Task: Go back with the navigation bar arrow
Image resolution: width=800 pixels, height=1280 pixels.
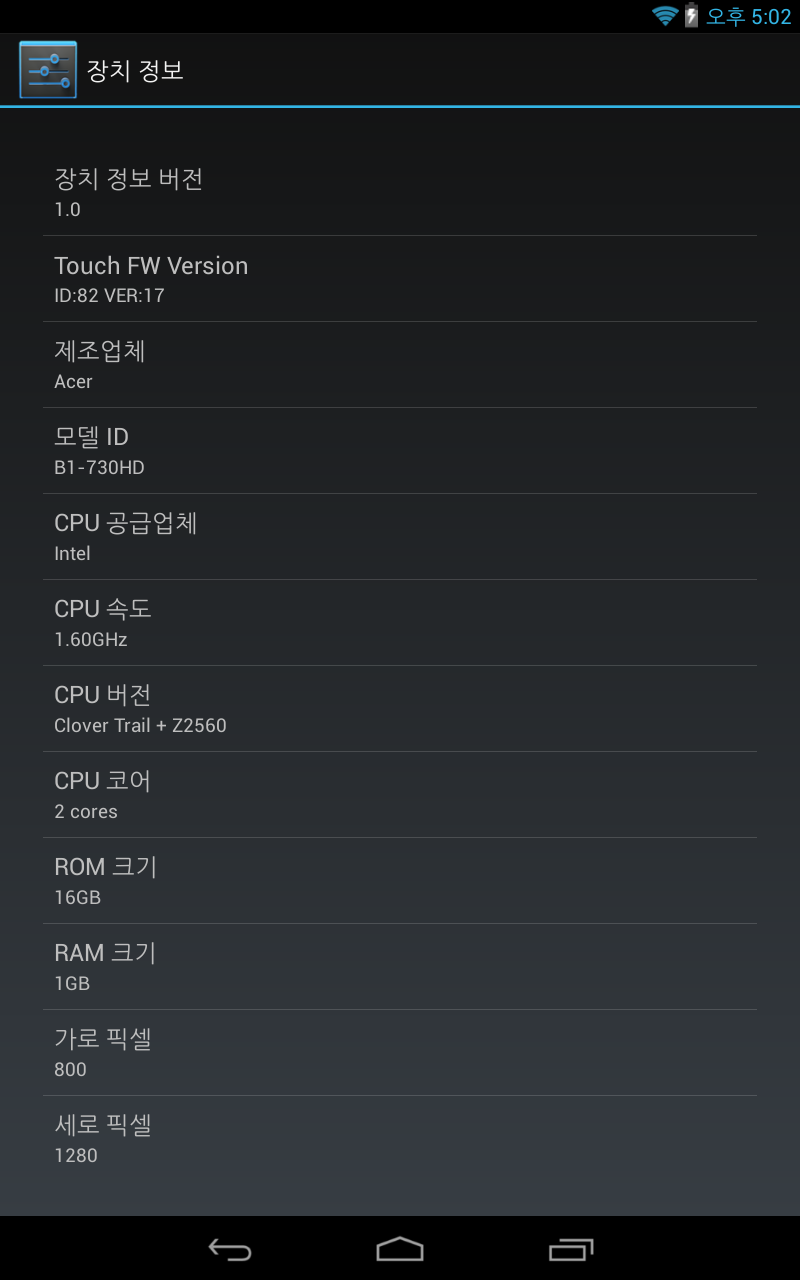Action: click(x=229, y=1249)
